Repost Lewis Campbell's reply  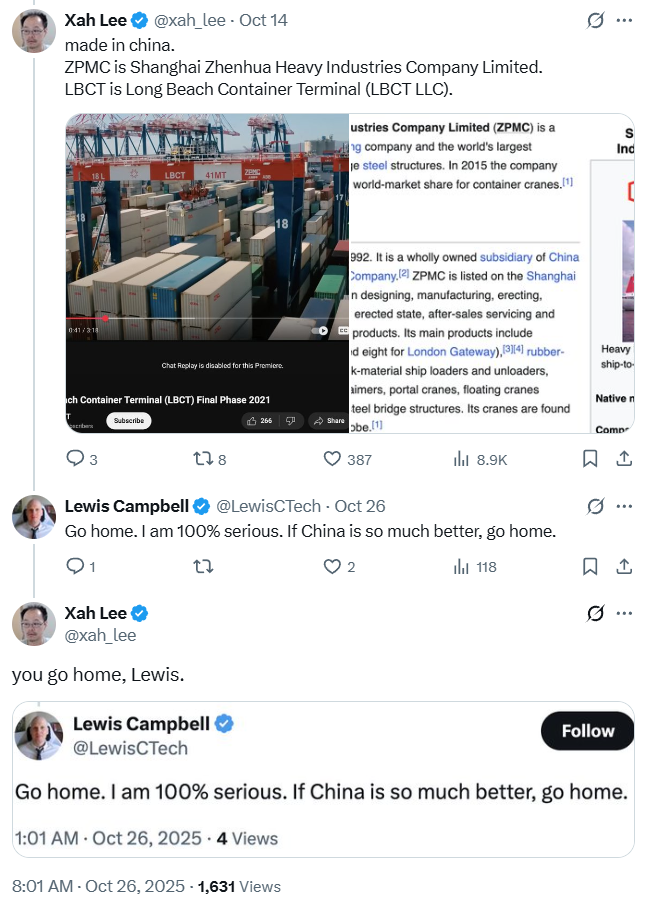tap(203, 567)
